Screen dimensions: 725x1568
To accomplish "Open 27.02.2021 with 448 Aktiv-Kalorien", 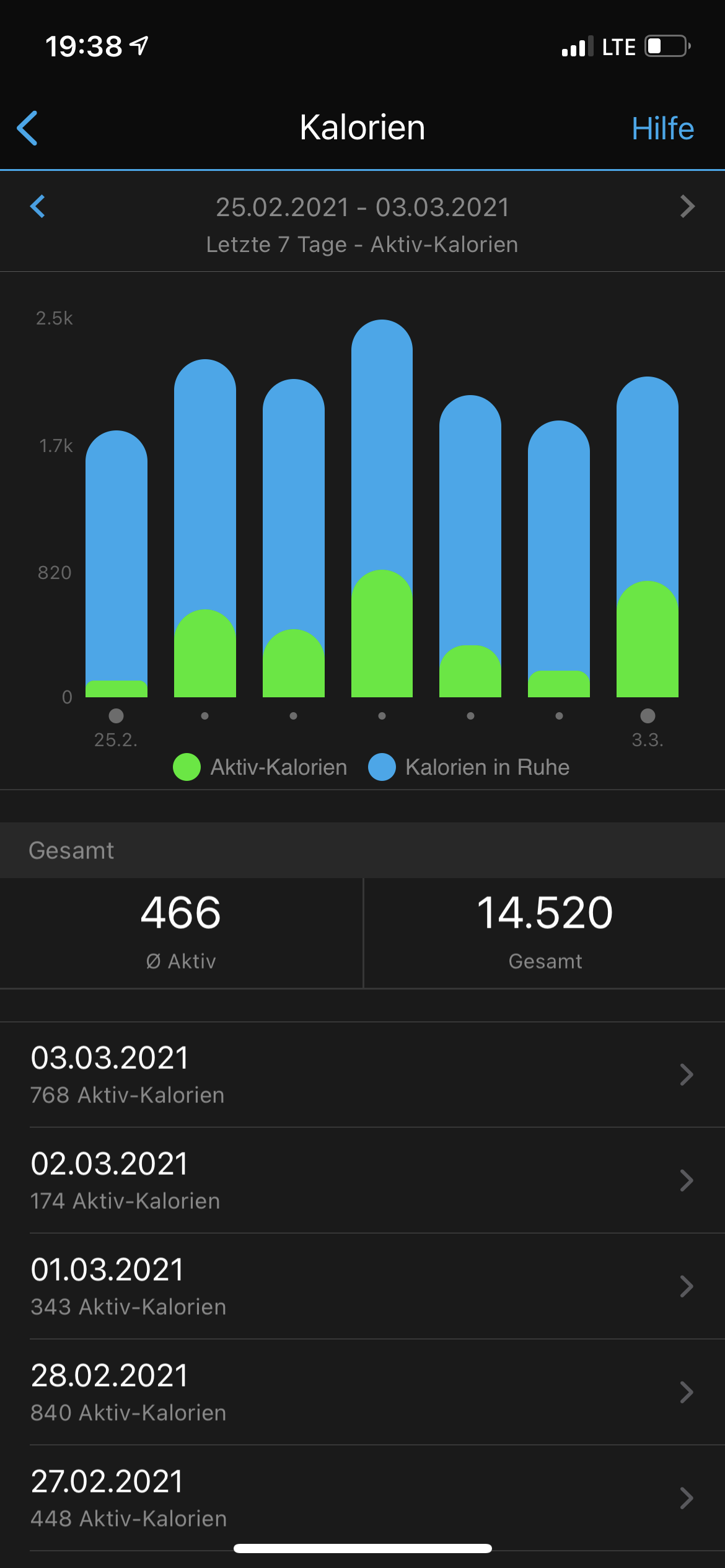I will point(362,1498).
